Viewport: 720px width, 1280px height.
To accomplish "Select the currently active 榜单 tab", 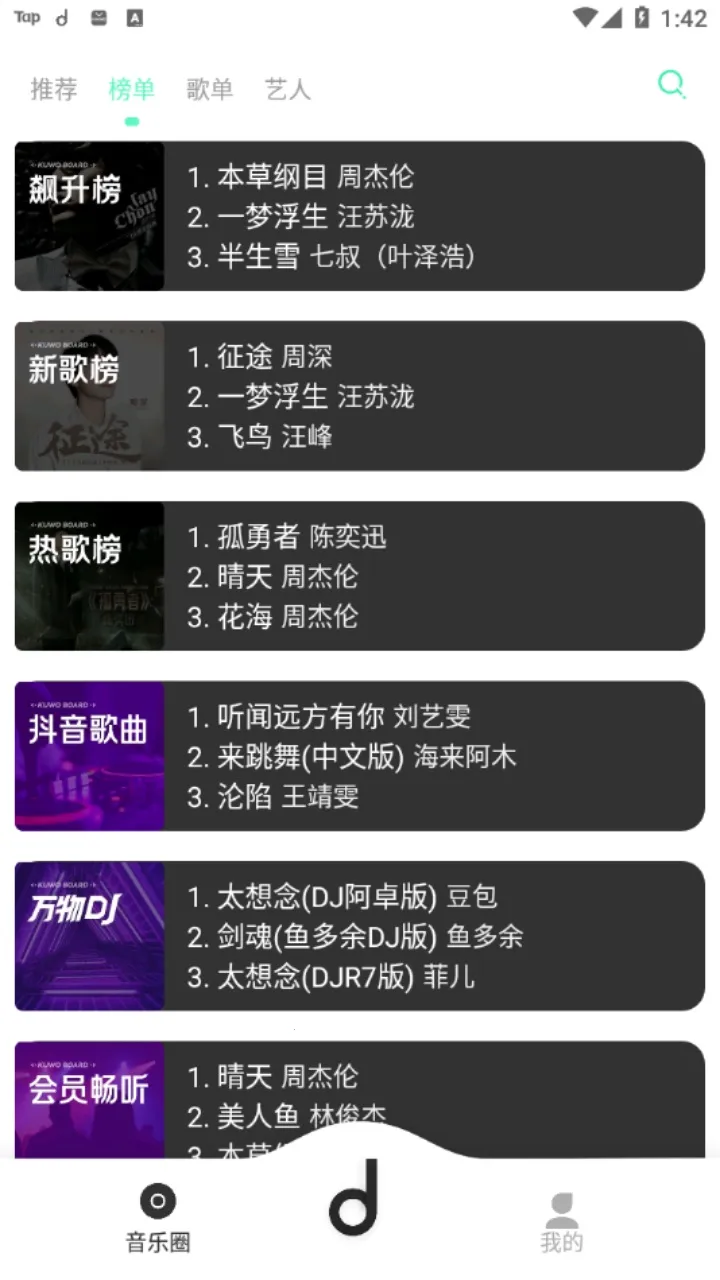I will 130,88.
